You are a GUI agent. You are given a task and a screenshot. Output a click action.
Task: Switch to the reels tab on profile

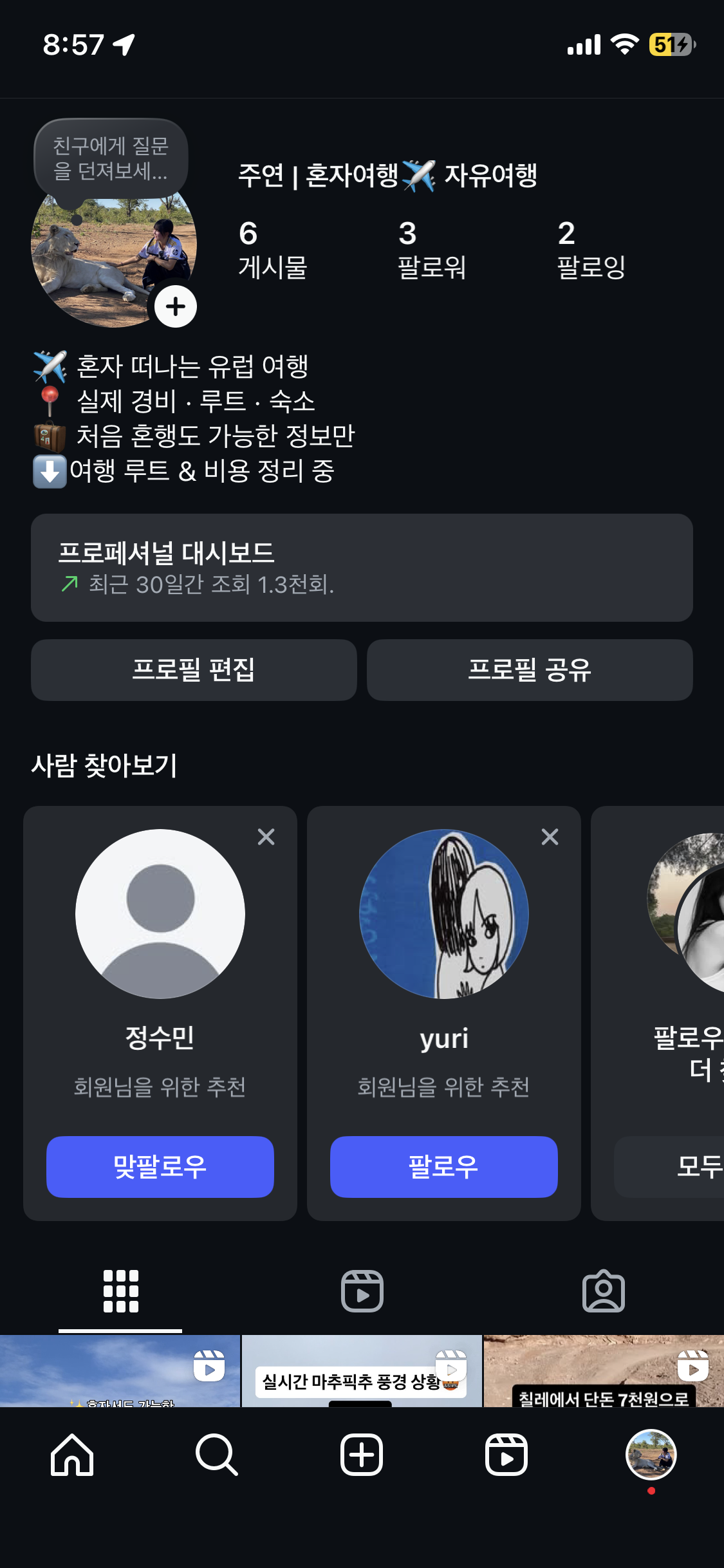click(x=362, y=1291)
